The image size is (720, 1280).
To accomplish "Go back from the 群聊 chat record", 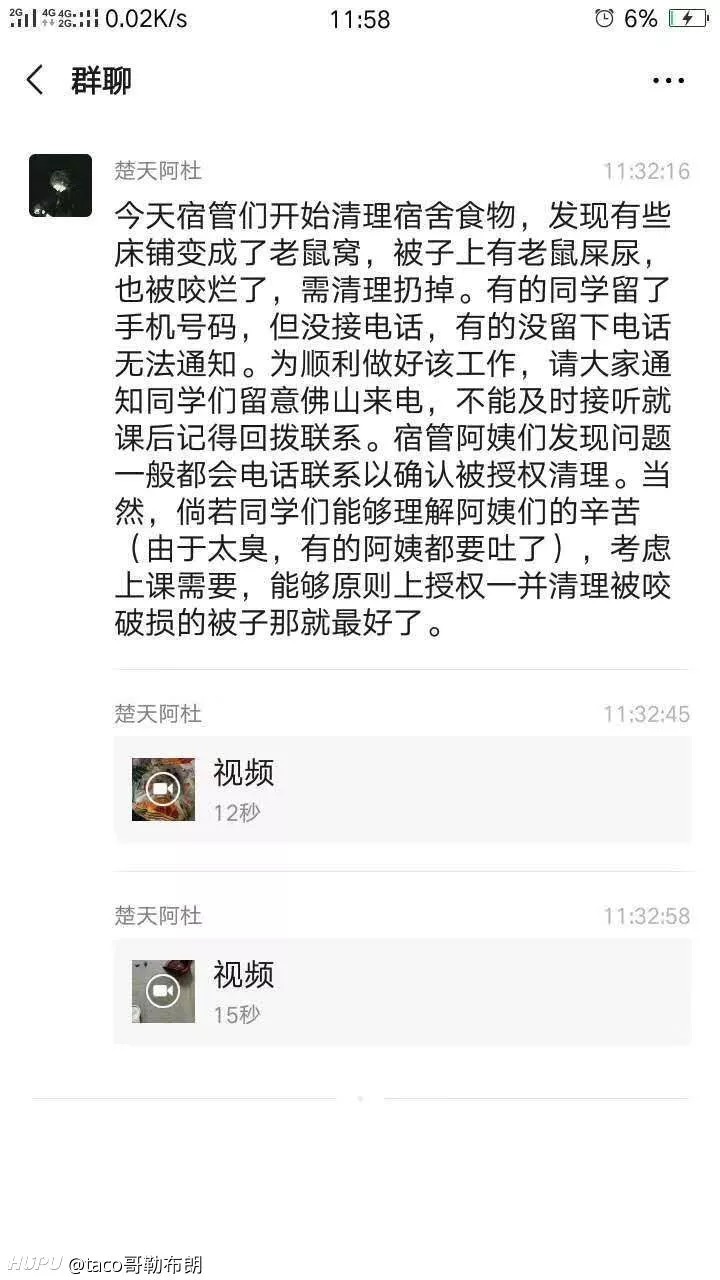I will 36,80.
